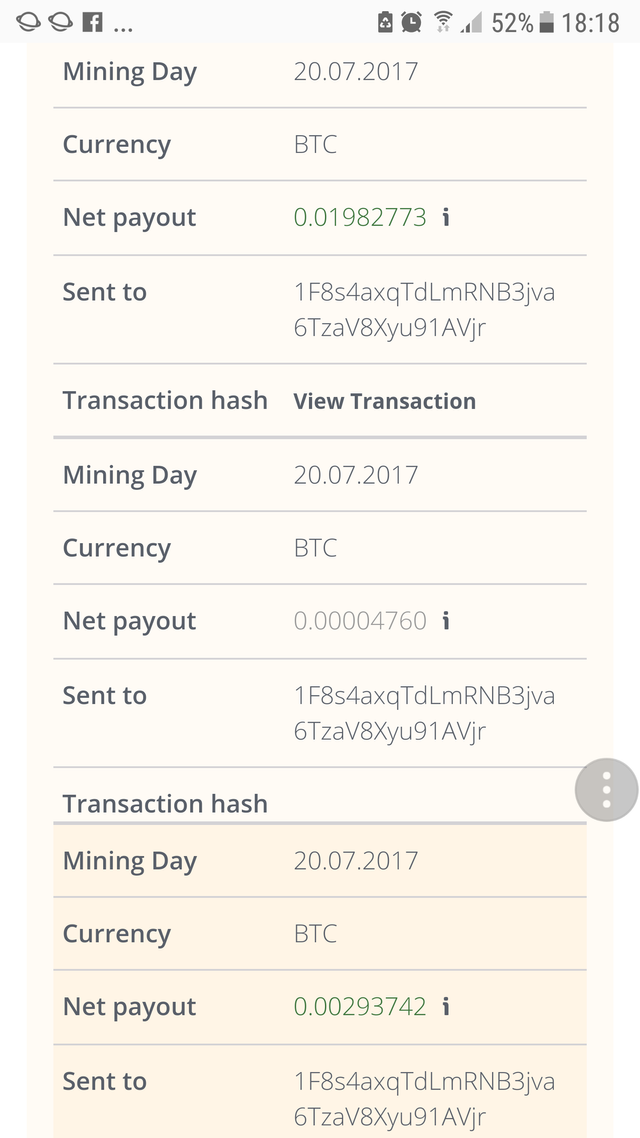
Task: Open the View Transaction link
Action: [384, 401]
